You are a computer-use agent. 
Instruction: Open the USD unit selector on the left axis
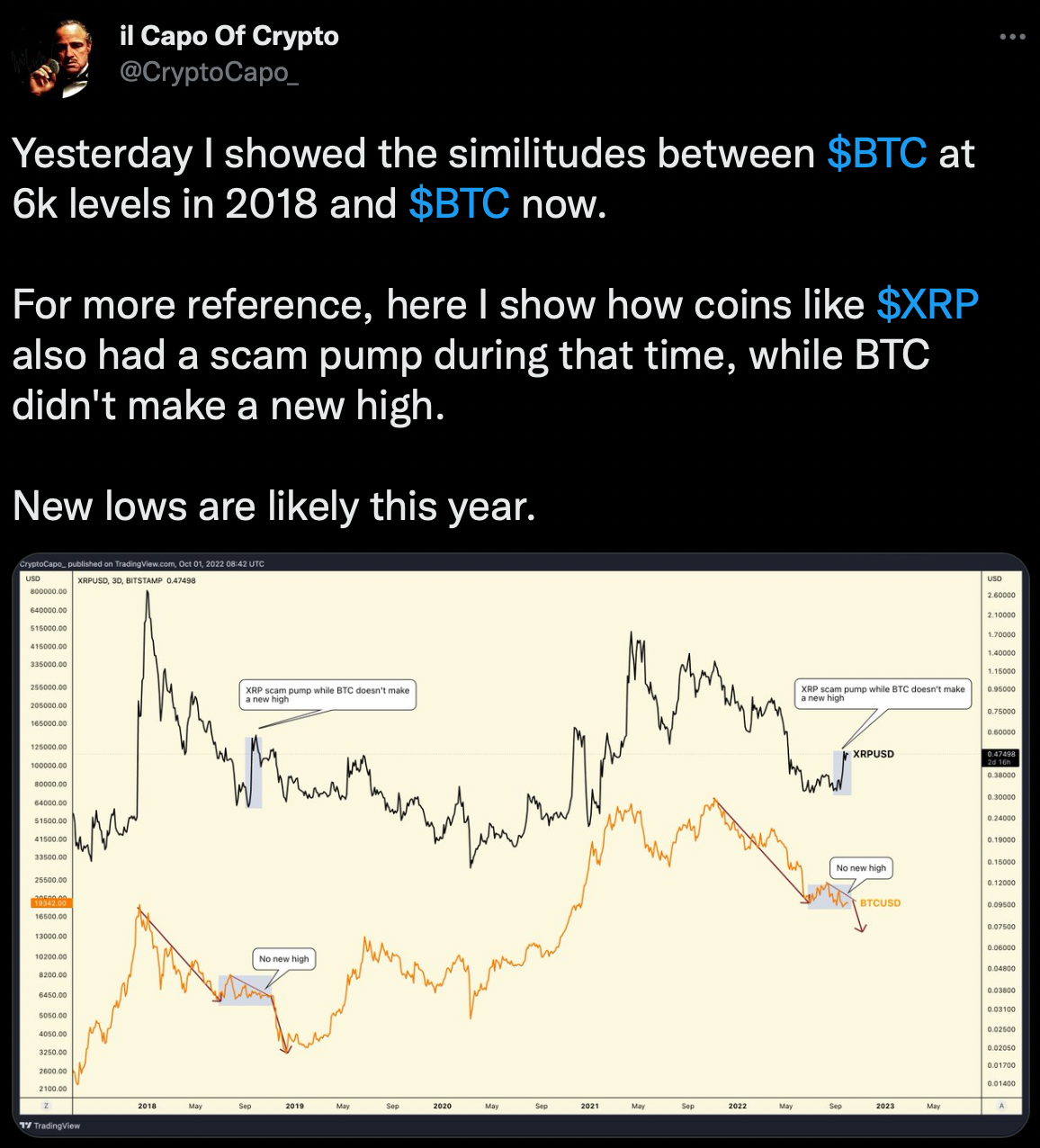pos(33,579)
